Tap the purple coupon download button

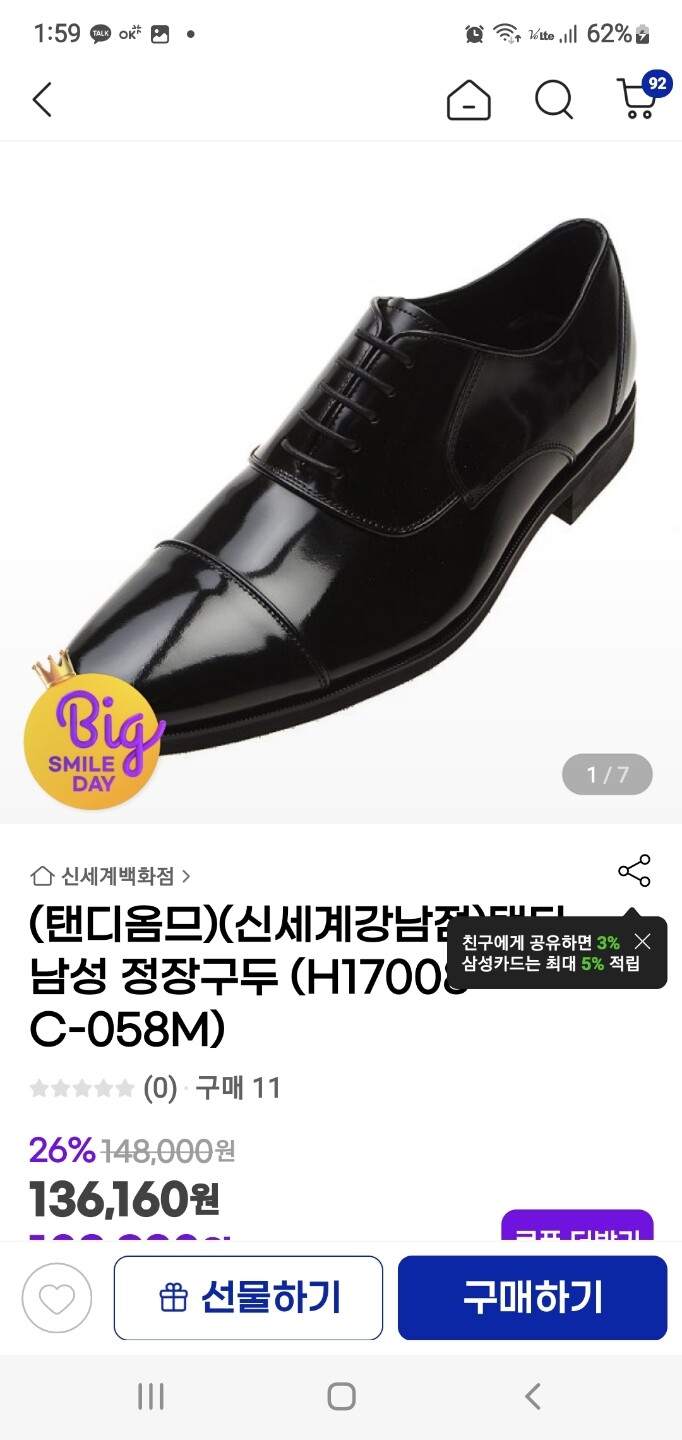pos(577,1226)
